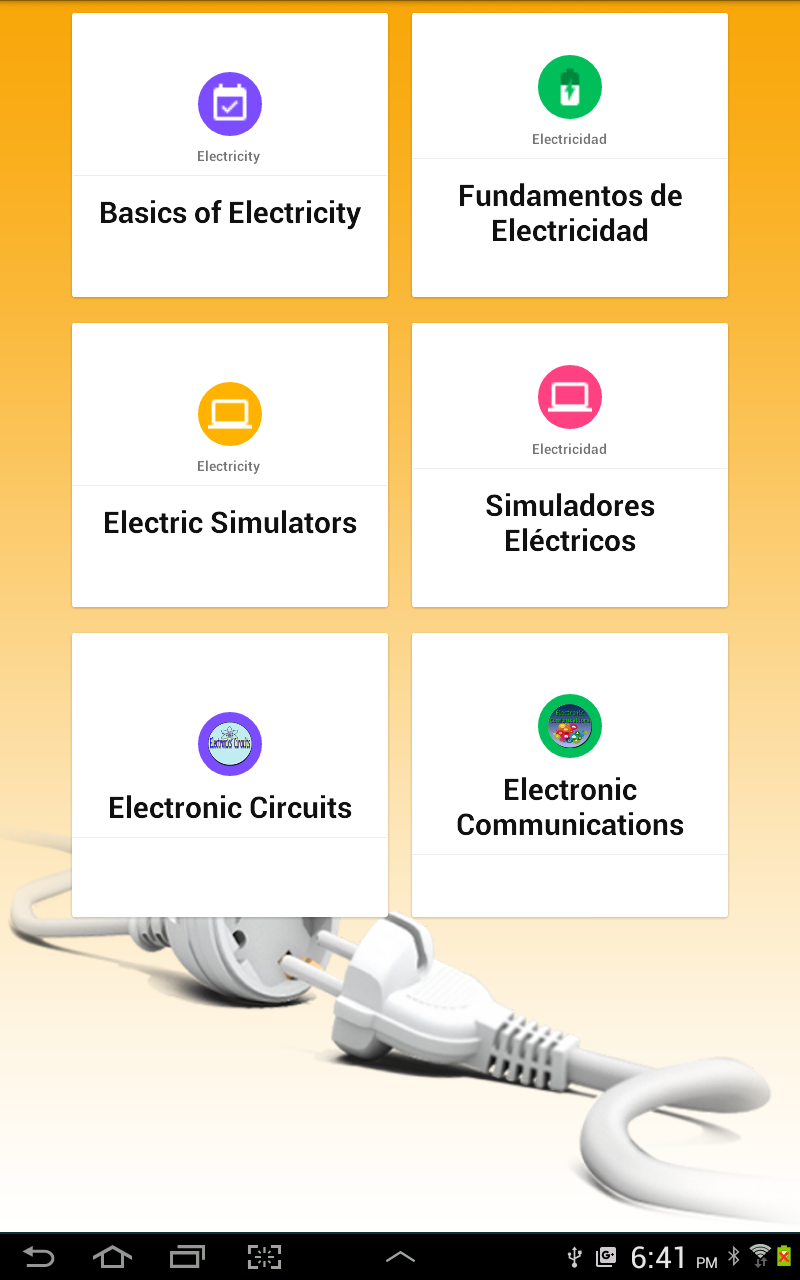Open the orange laptop icon on Electric Simulators
The width and height of the screenshot is (800, 1280).
pos(230,413)
